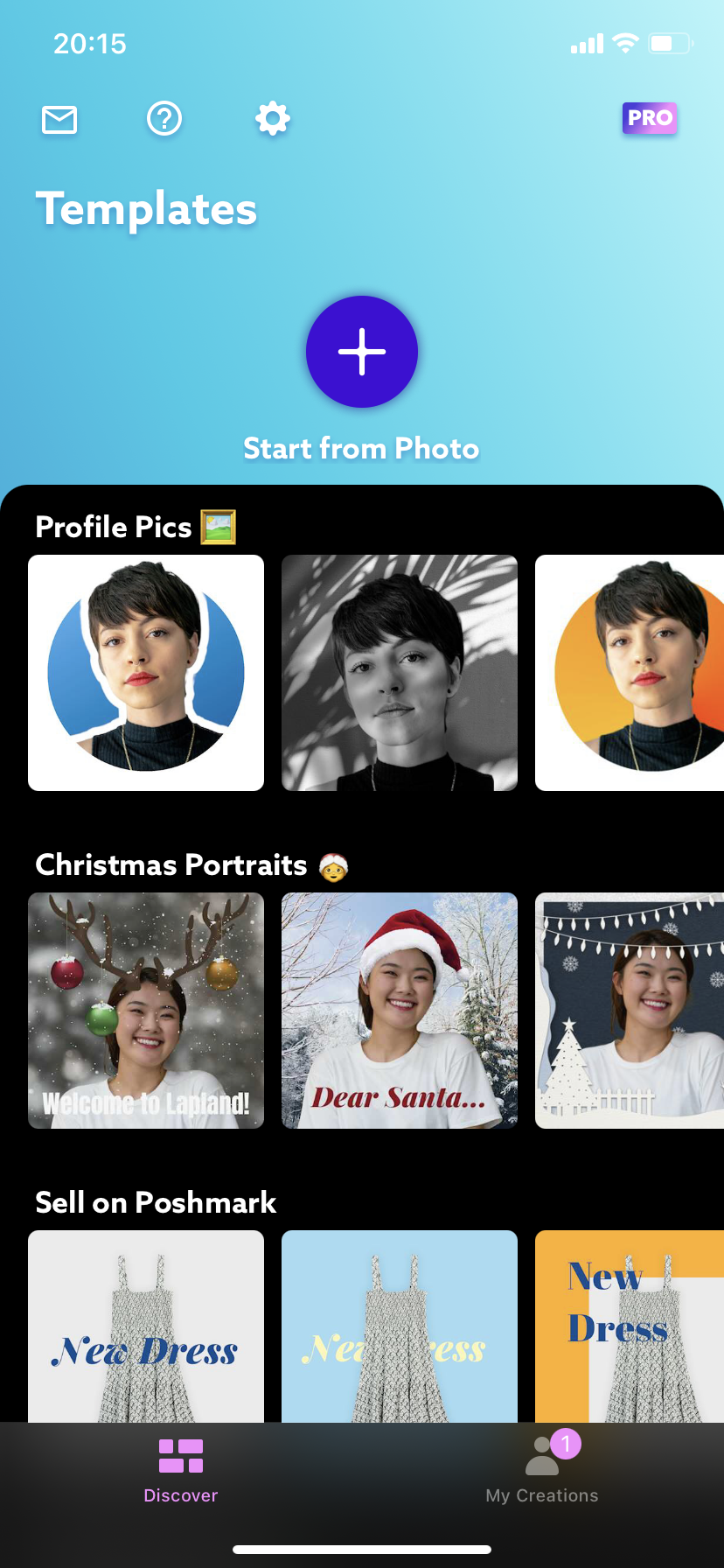
Task: Open the inbox envelope icon
Action: 59,120
